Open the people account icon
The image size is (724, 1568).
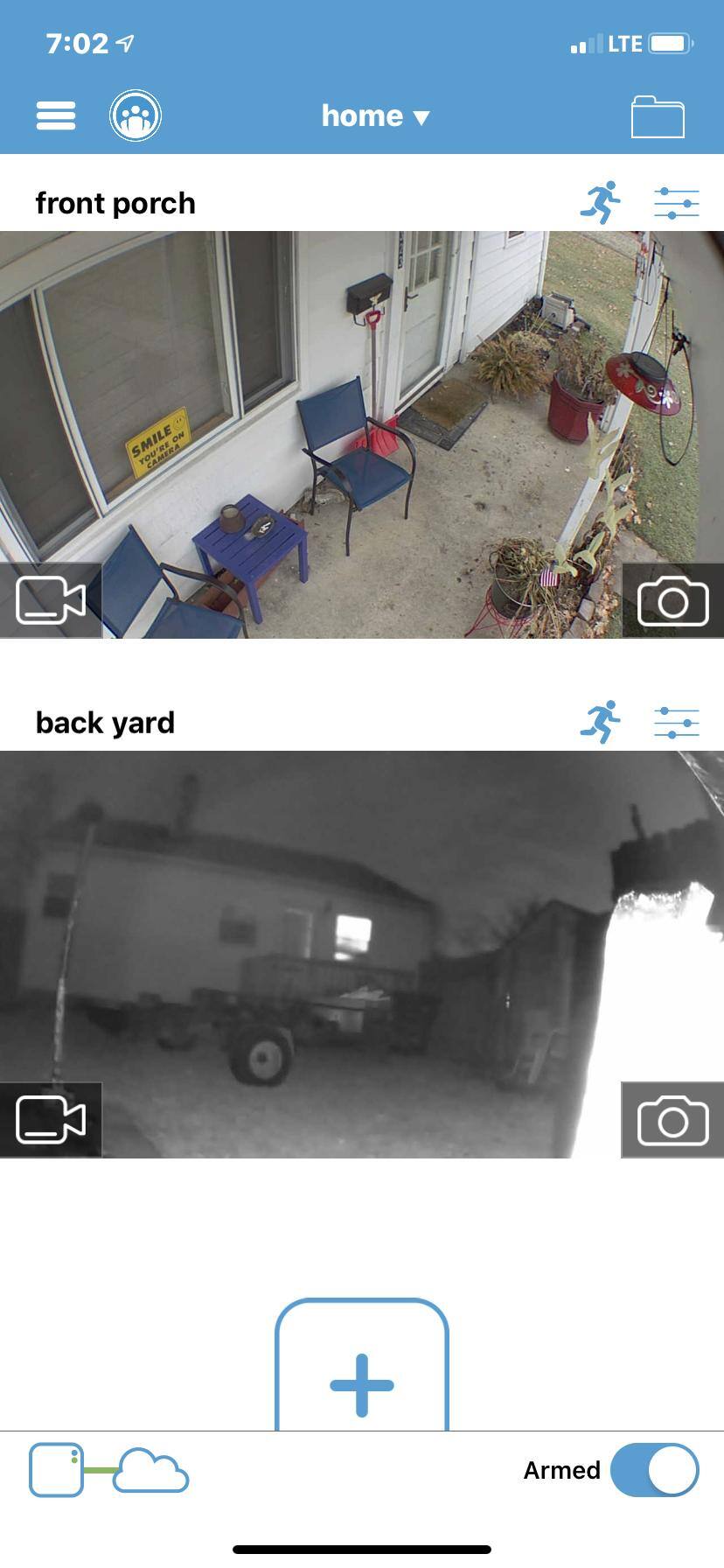click(x=136, y=115)
